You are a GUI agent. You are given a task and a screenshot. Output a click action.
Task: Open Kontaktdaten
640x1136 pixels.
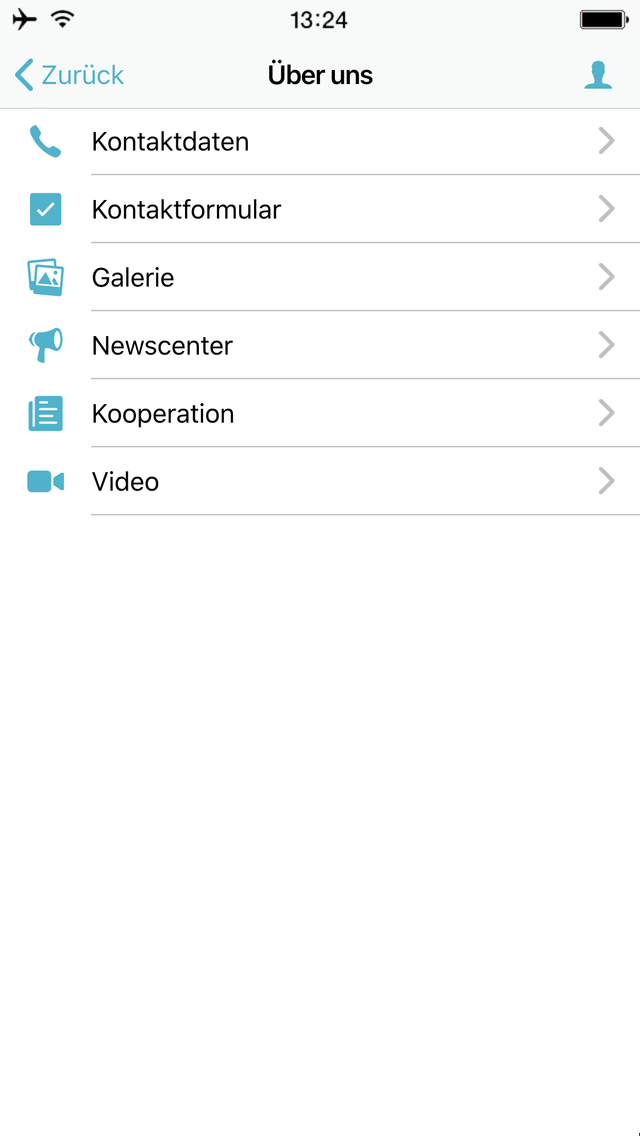point(320,142)
